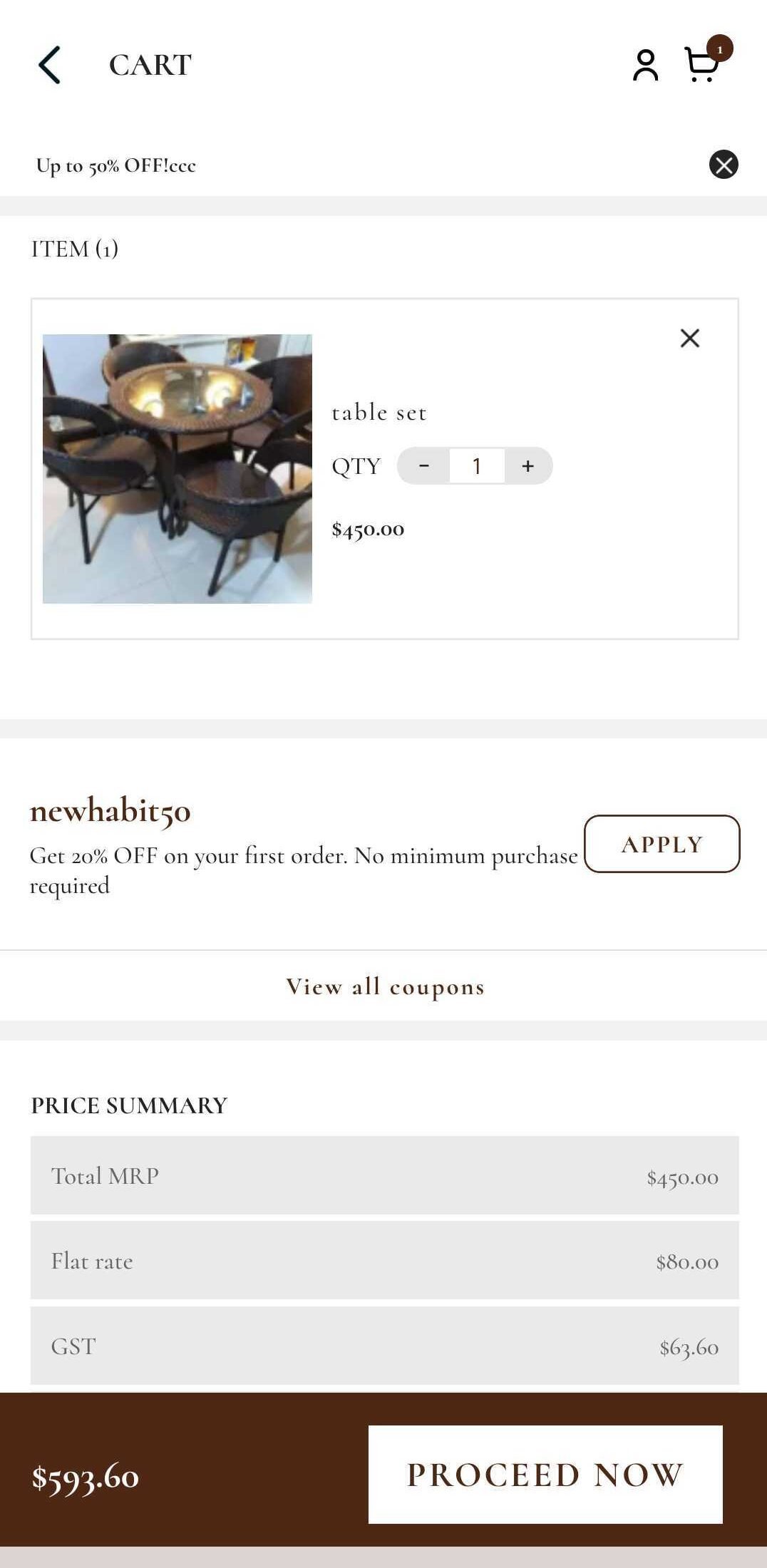Apply the newhabit50 coupon

(x=662, y=845)
